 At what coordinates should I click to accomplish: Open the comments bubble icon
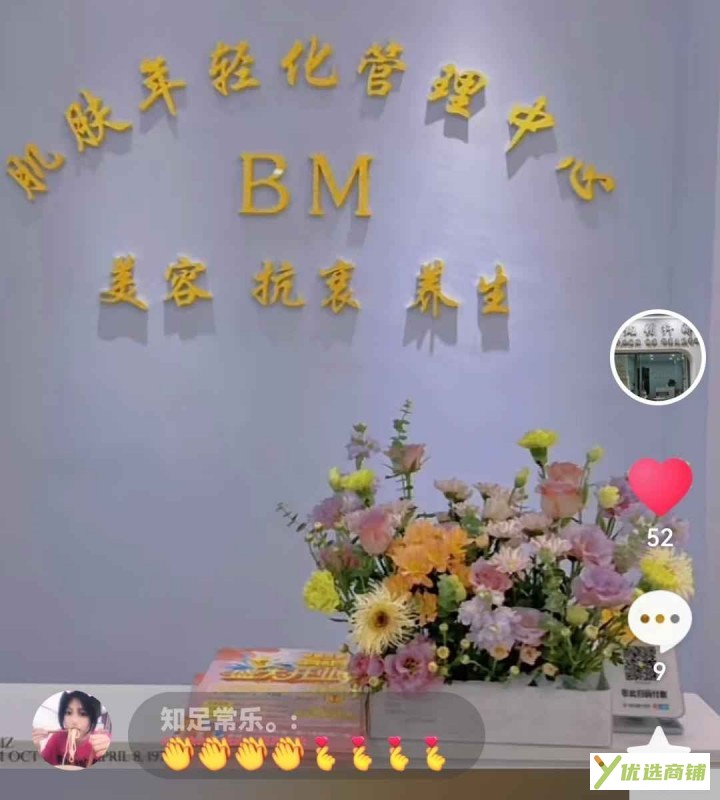click(x=660, y=621)
